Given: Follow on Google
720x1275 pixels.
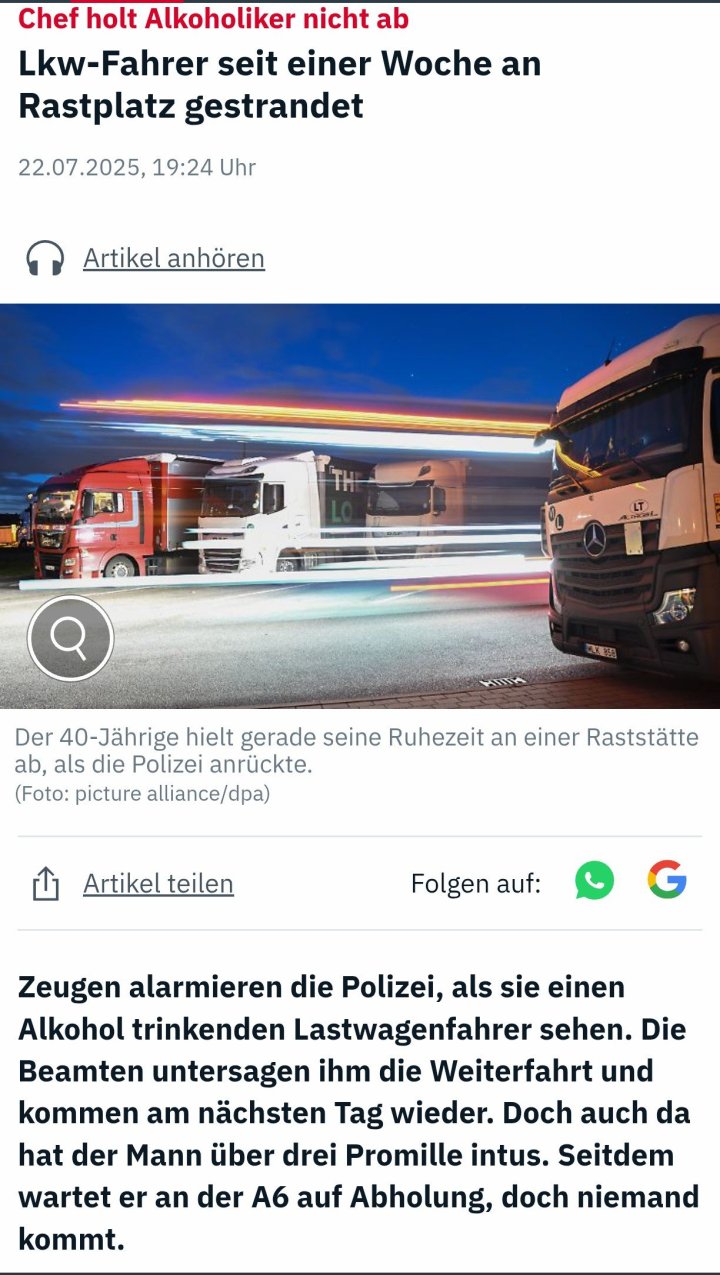Looking at the screenshot, I should click(x=666, y=881).
